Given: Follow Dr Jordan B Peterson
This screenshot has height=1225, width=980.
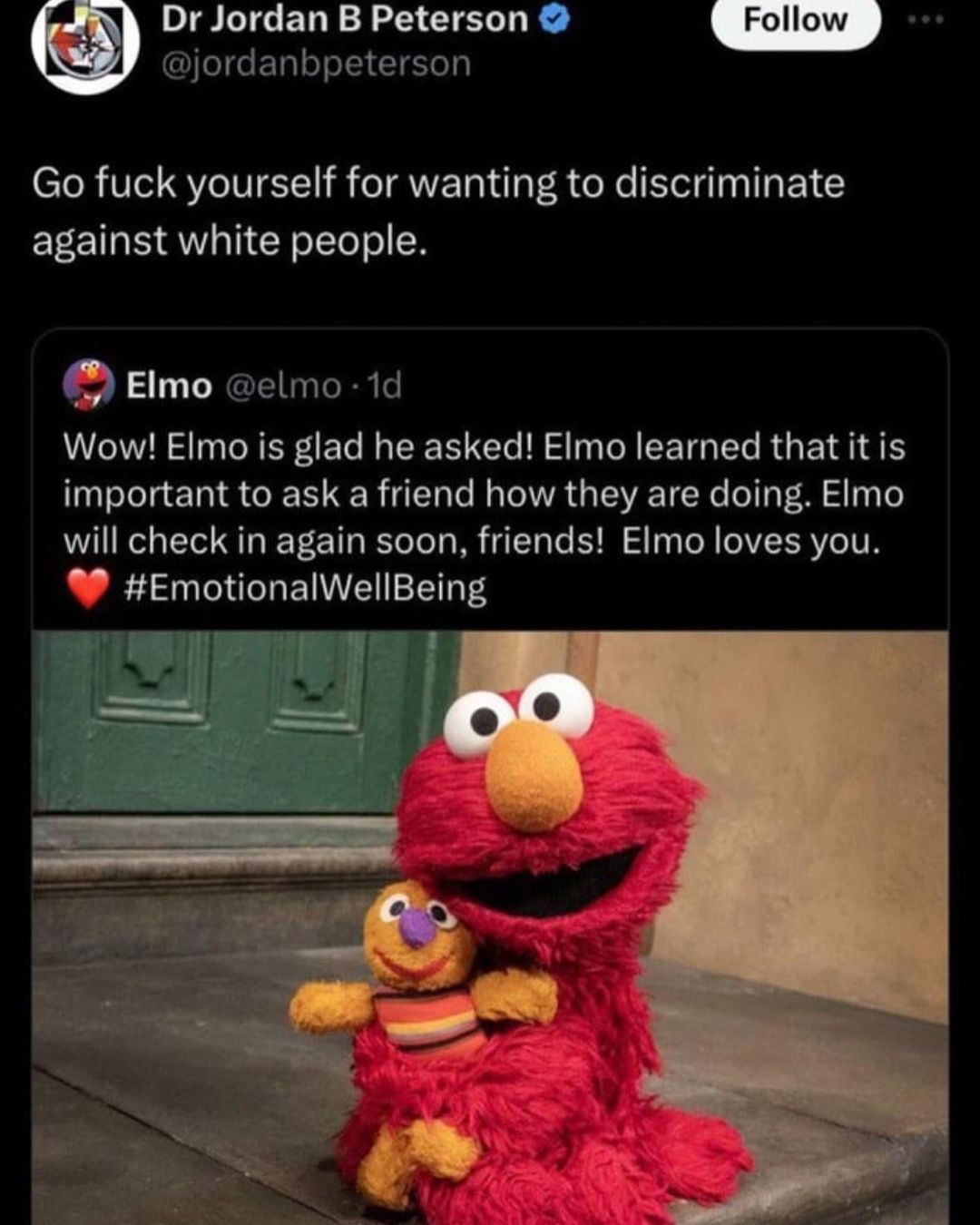Looking at the screenshot, I should tap(795, 20).
